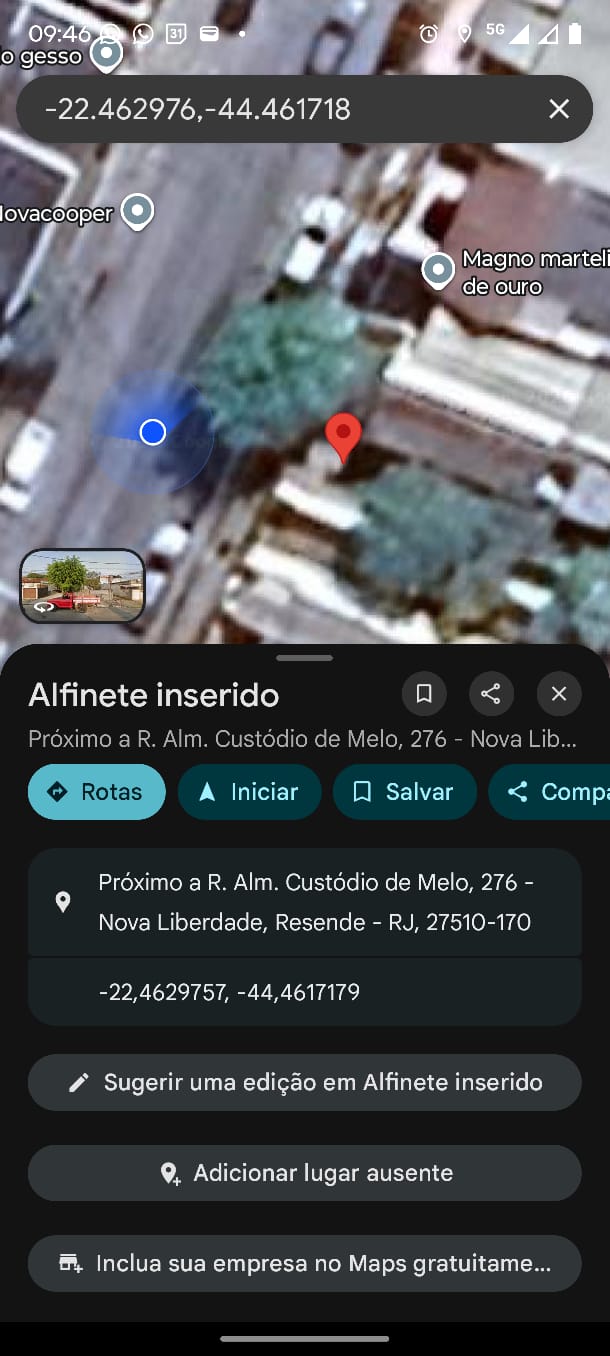Tap the red dropped pin on map

point(344,436)
